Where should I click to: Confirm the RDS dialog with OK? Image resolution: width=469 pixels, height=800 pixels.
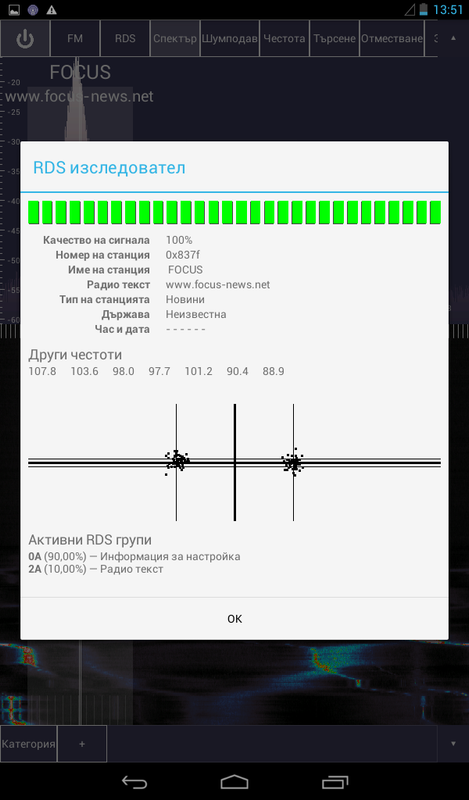(x=234, y=618)
